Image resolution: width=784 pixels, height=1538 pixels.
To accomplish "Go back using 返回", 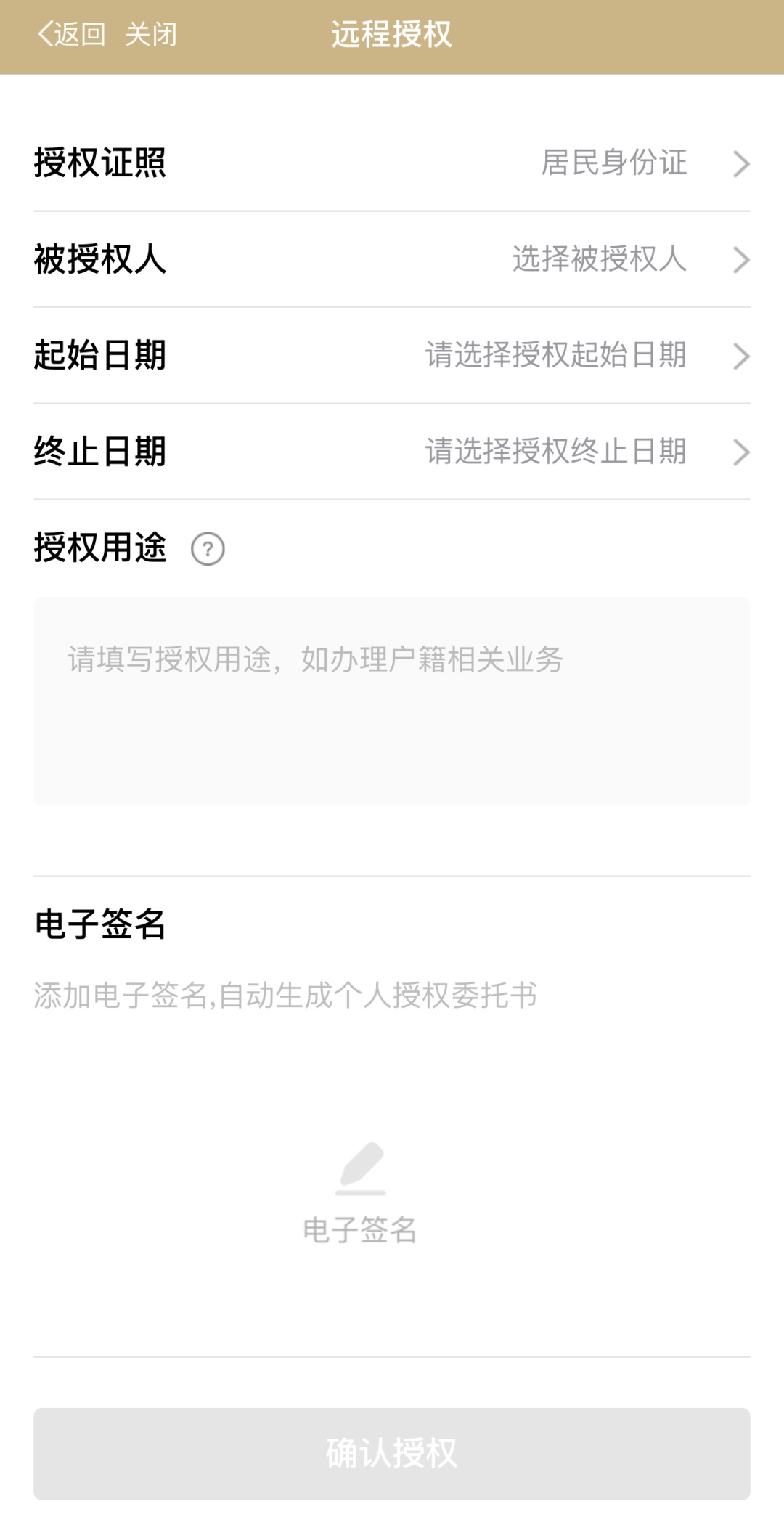I will (x=71, y=34).
